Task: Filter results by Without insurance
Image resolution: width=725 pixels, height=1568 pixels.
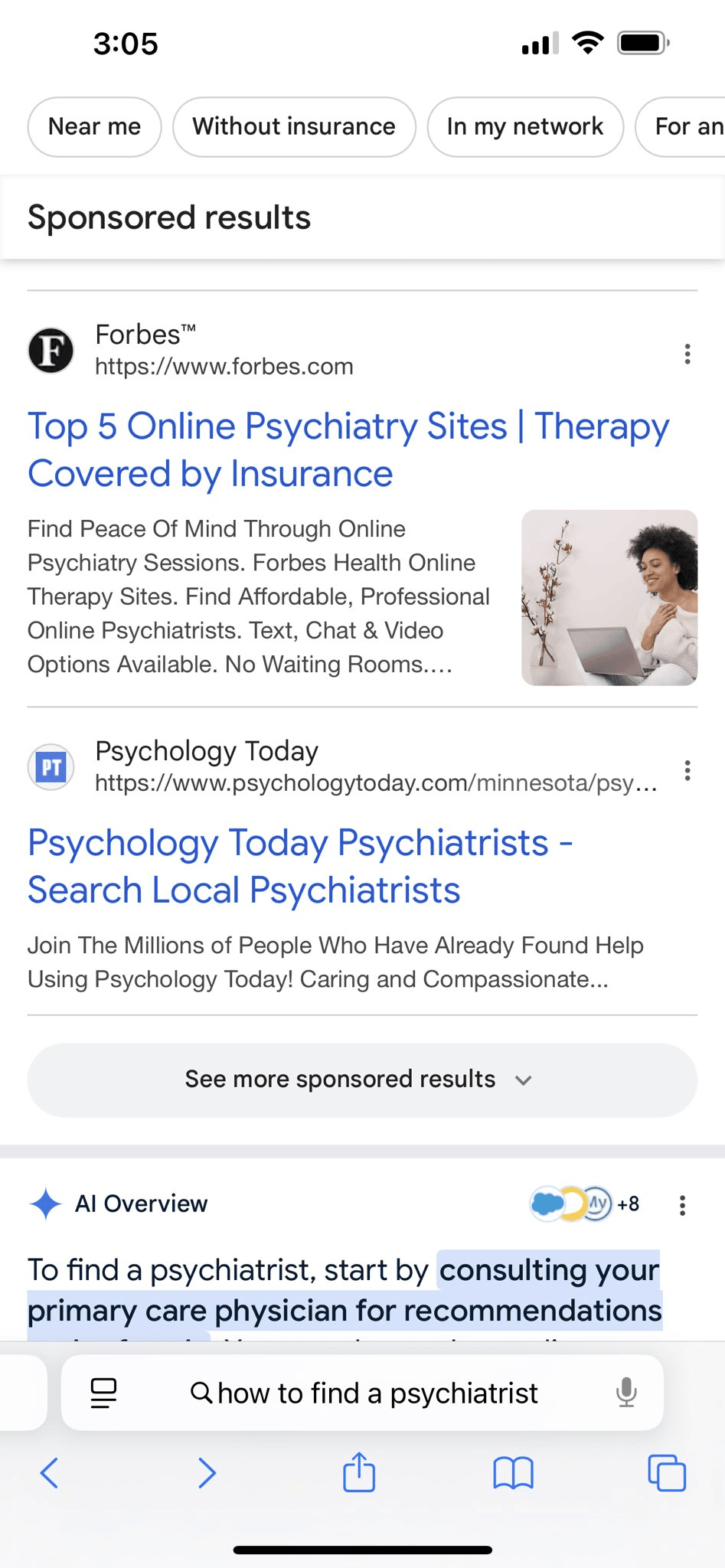Action: (x=294, y=127)
